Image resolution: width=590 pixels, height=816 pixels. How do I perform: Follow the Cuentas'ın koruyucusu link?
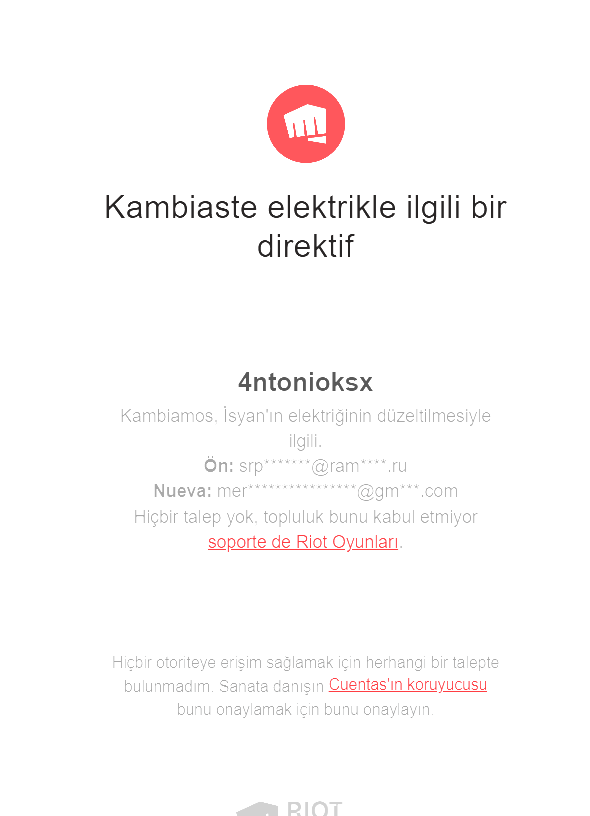(x=407, y=684)
